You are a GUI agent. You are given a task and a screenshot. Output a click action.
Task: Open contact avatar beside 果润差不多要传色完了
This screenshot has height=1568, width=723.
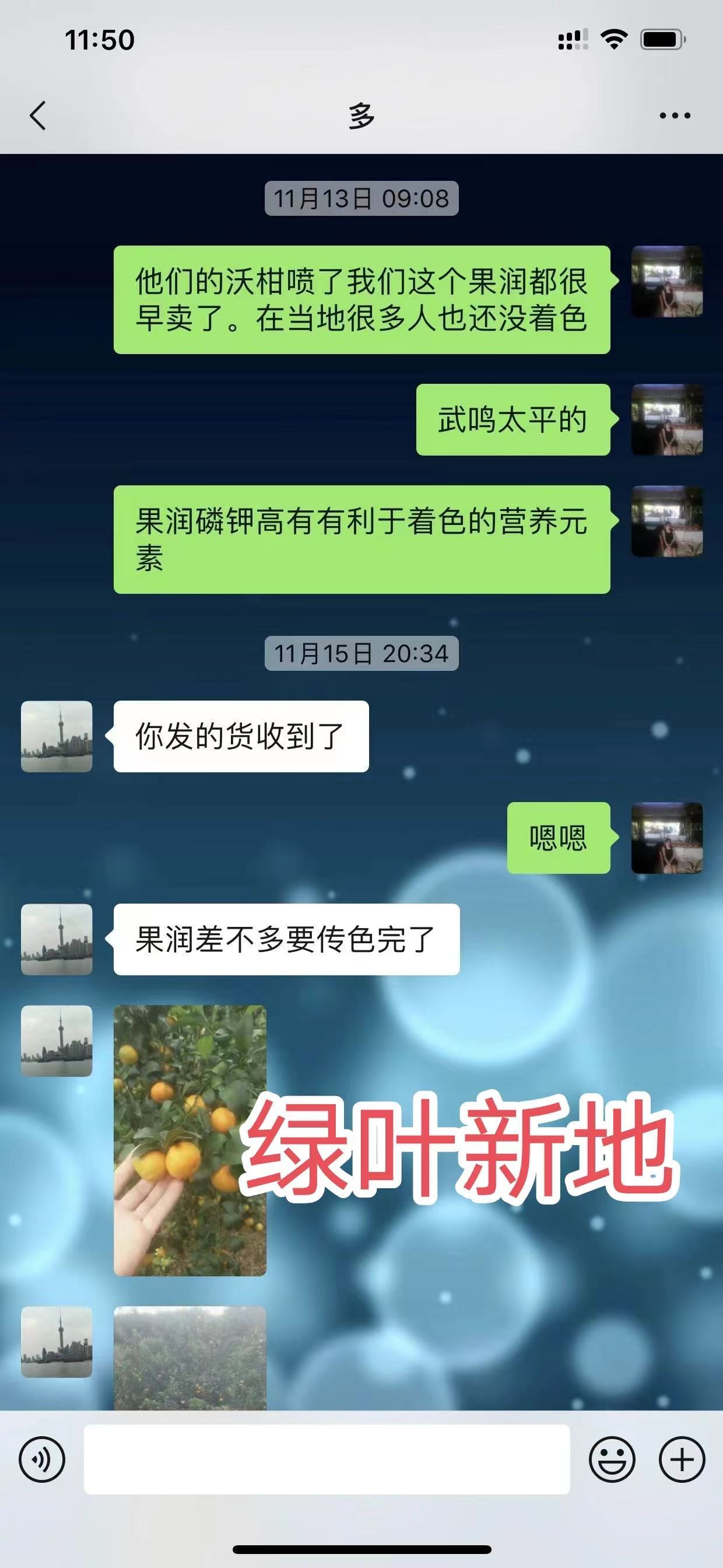(x=57, y=939)
